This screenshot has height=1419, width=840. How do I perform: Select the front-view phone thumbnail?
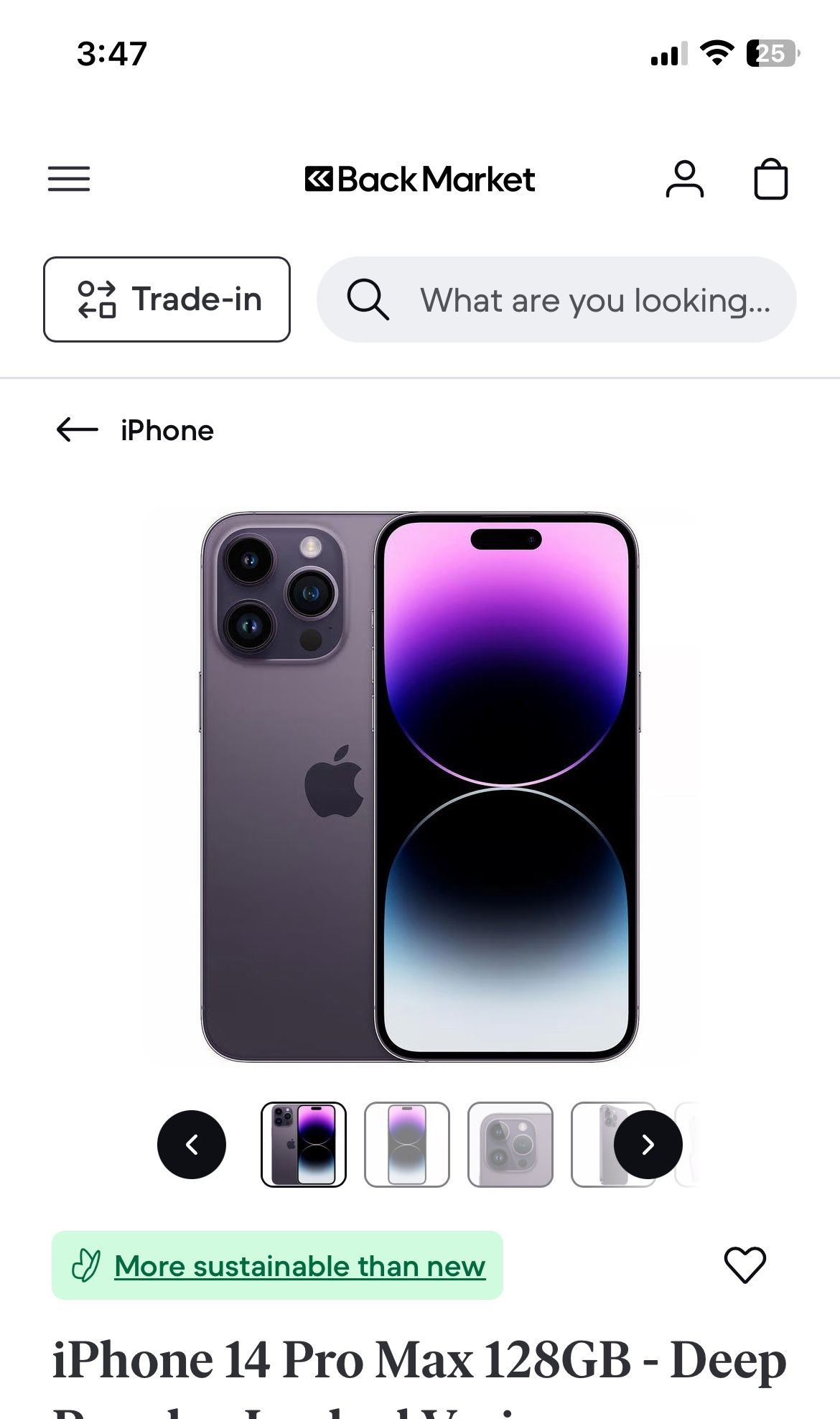407,1144
